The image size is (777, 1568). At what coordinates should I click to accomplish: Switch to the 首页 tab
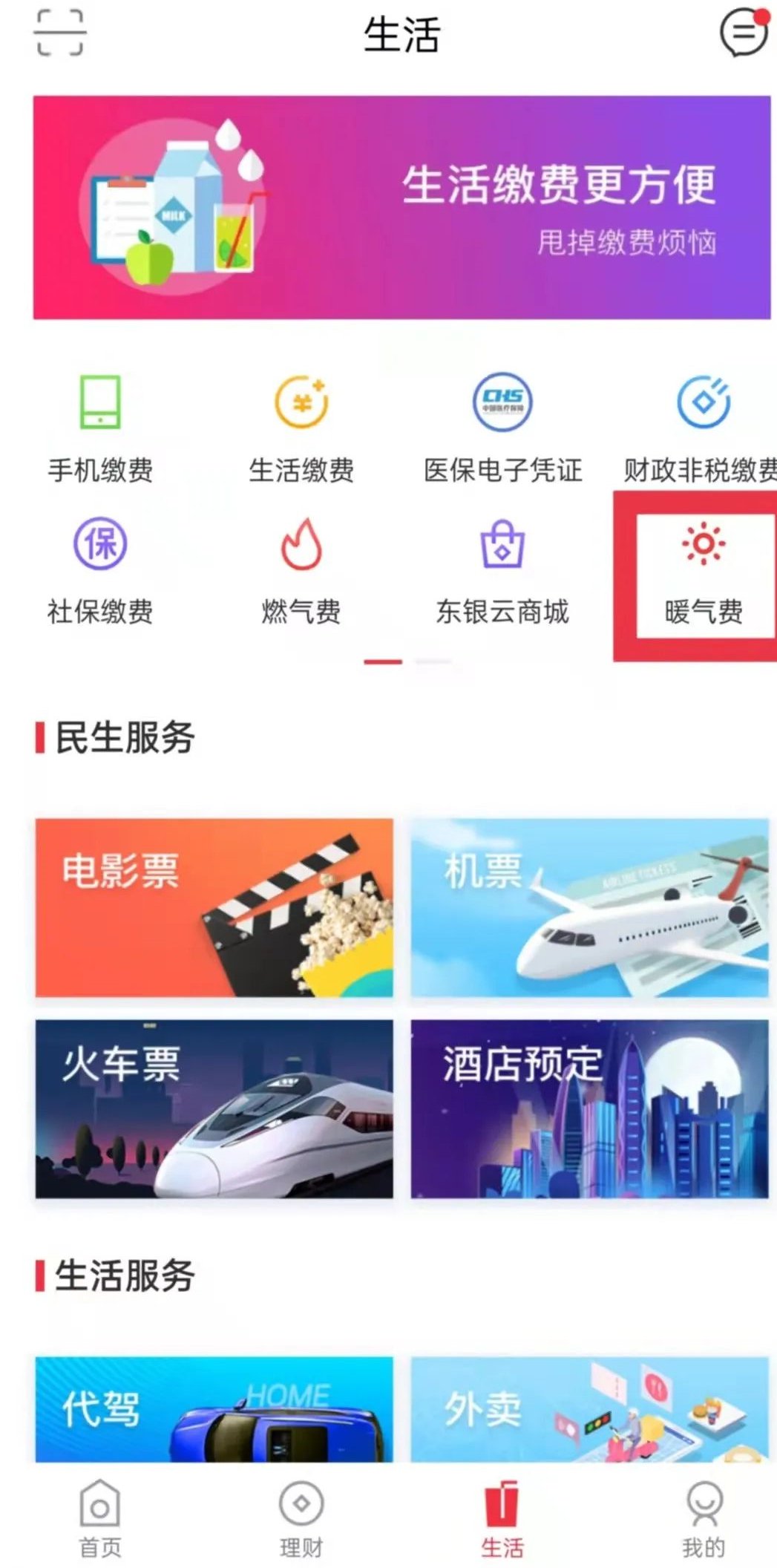click(100, 1518)
